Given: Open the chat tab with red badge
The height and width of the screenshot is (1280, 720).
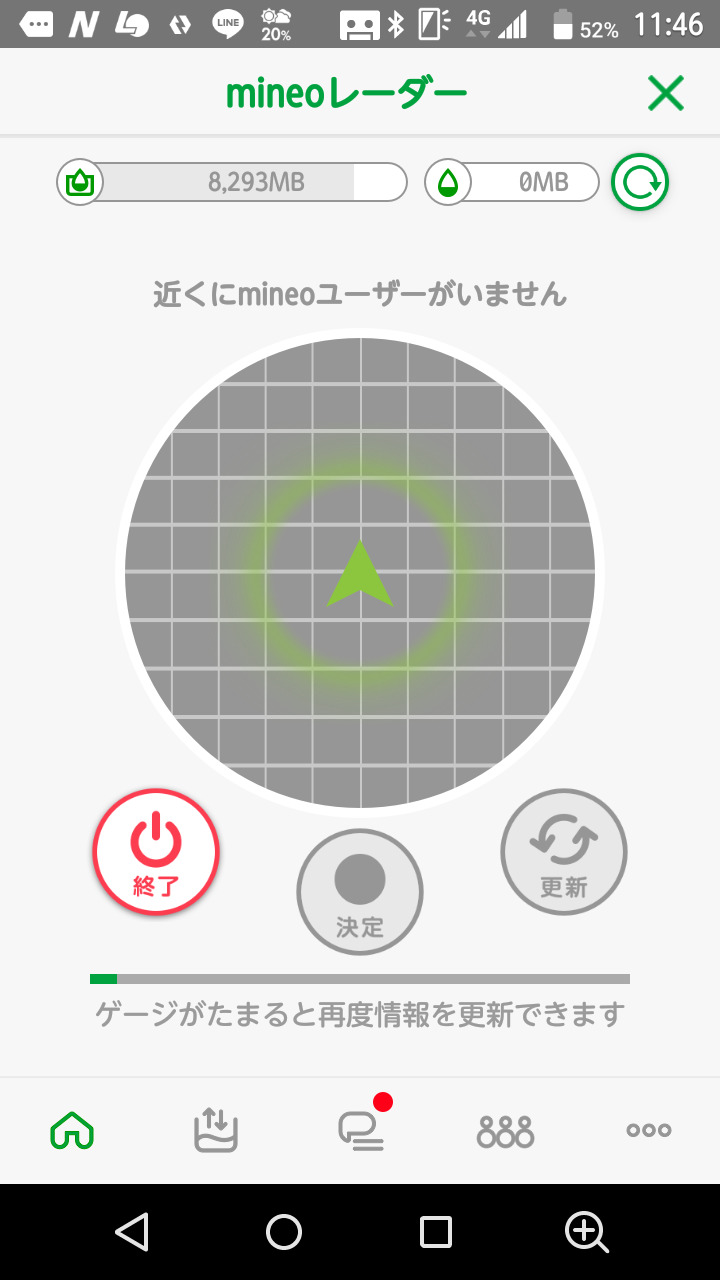Looking at the screenshot, I should (x=360, y=1130).
